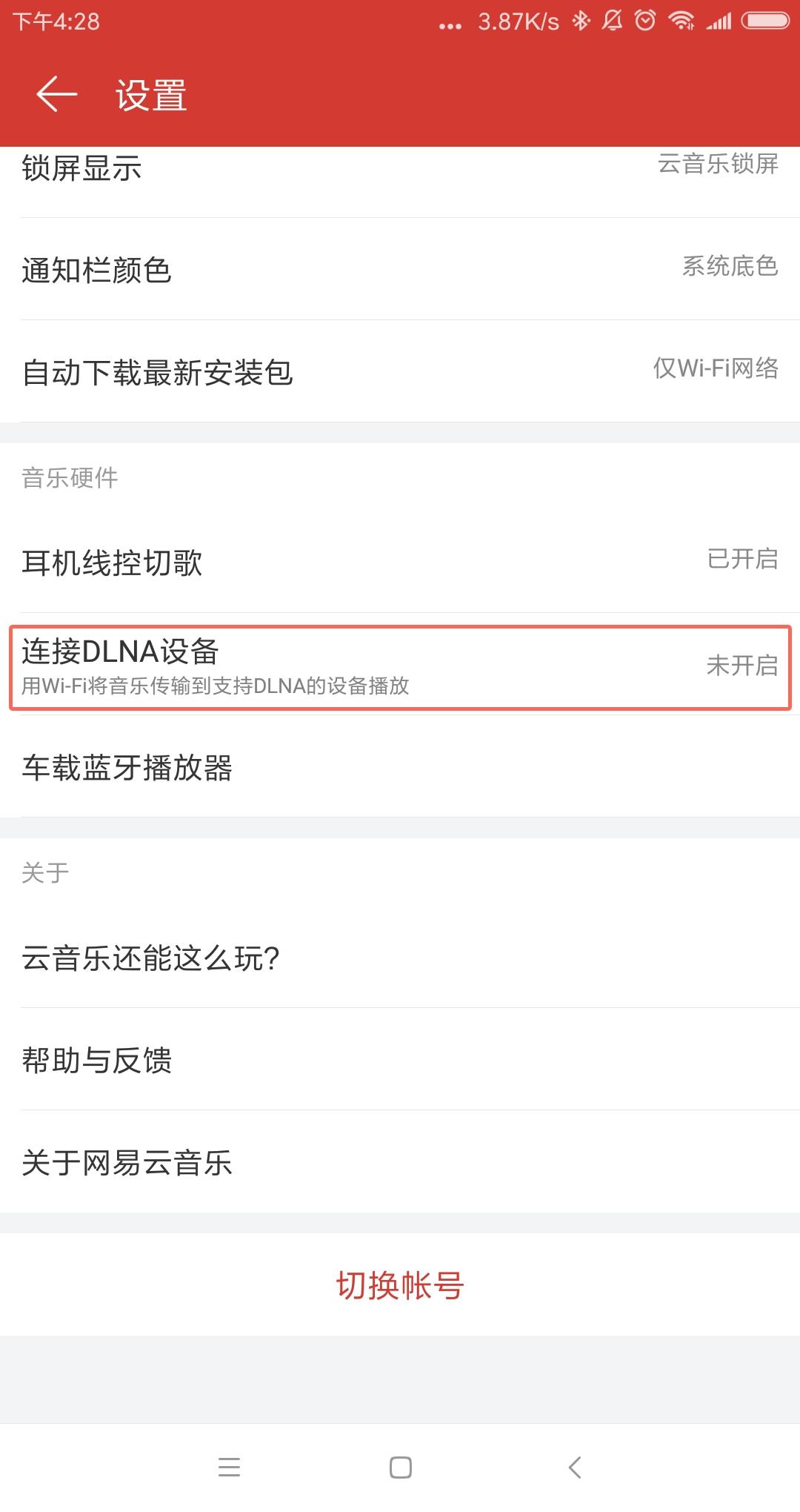
Task: Disable 耳机线控切歌 headphone control
Action: tap(400, 562)
